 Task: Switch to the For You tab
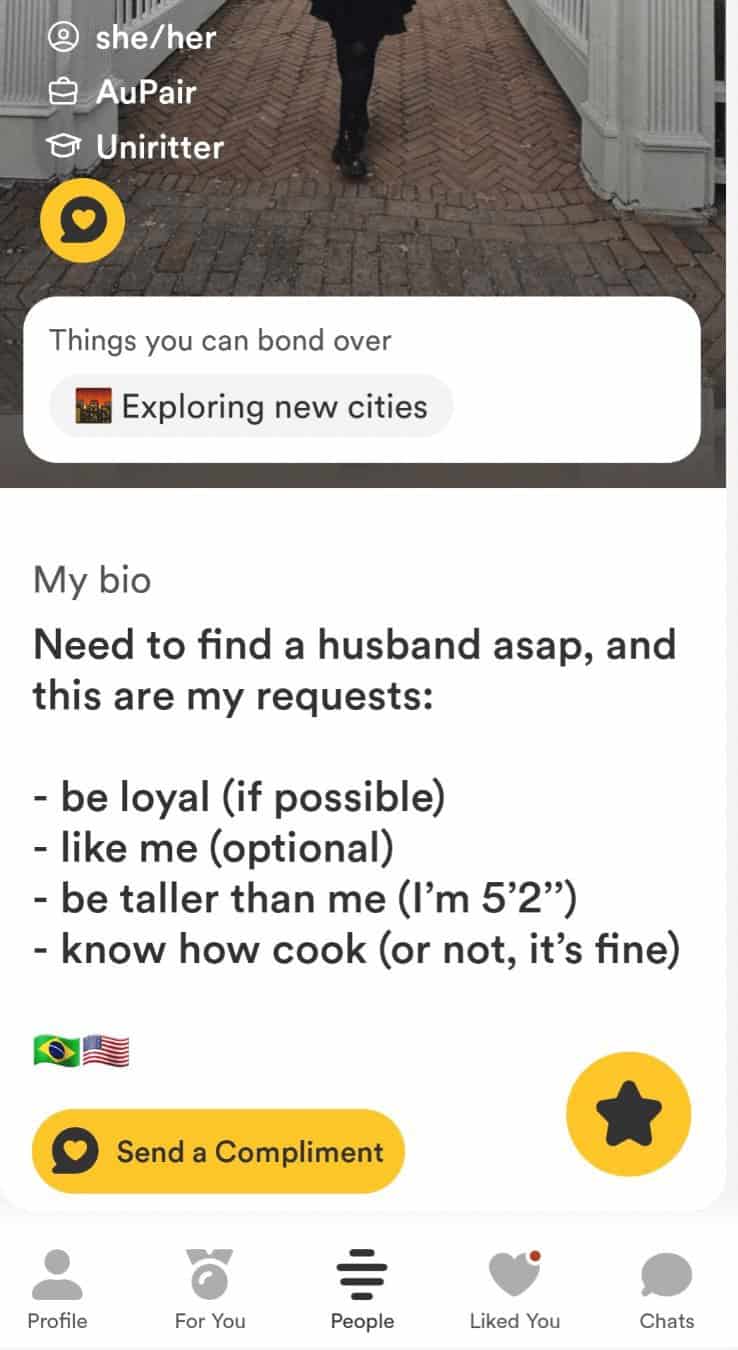coord(210,1289)
